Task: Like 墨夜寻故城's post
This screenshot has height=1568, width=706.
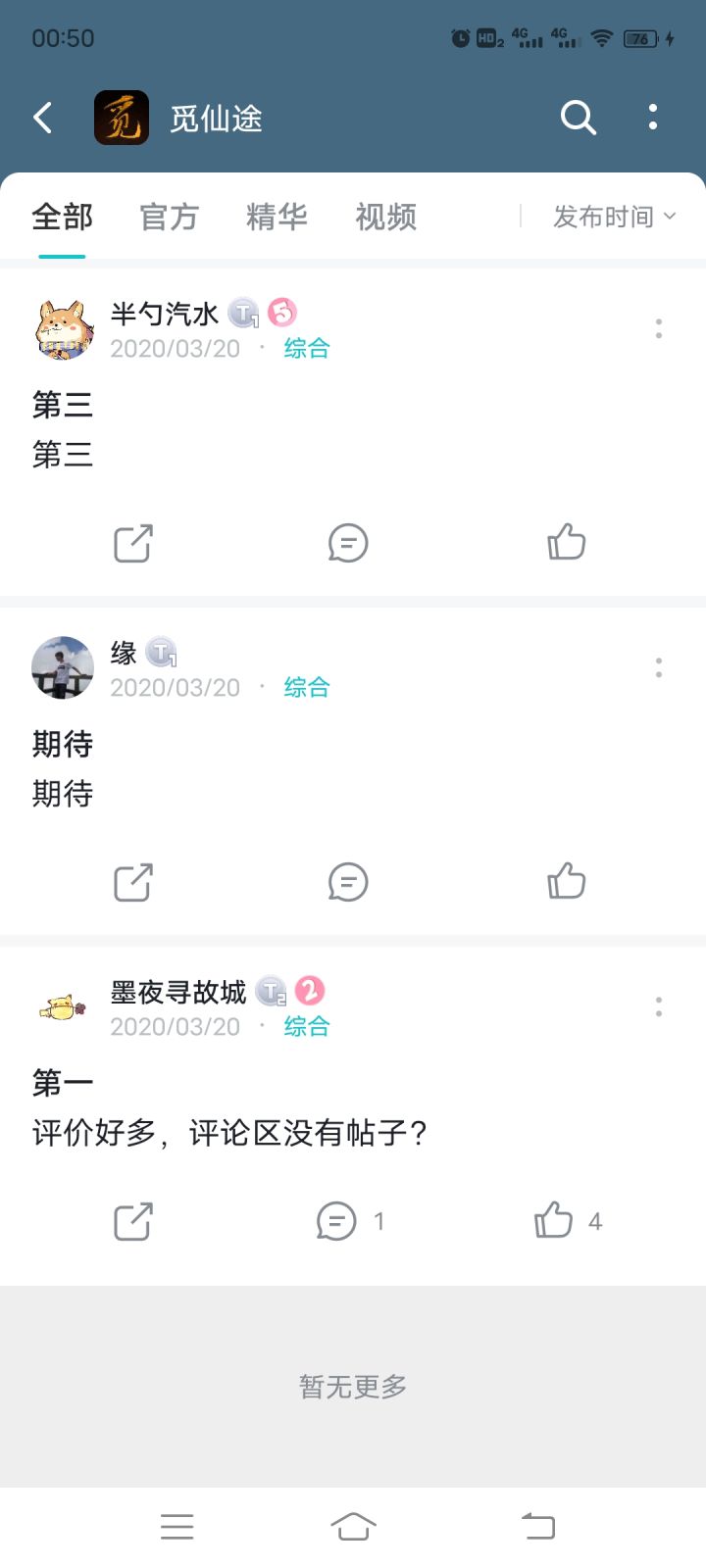Action: (568, 1220)
